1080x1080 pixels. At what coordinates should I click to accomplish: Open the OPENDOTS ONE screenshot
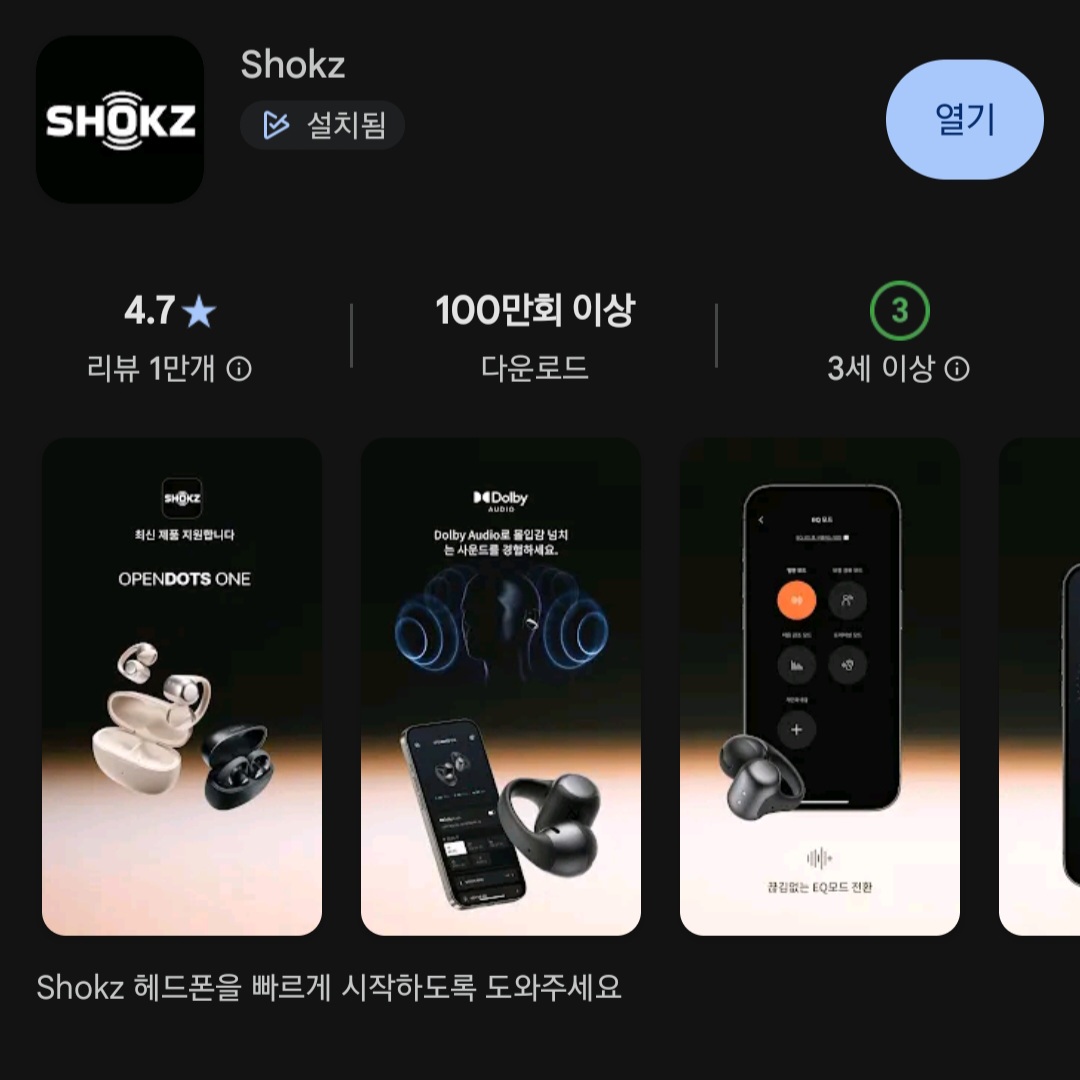(x=182, y=686)
